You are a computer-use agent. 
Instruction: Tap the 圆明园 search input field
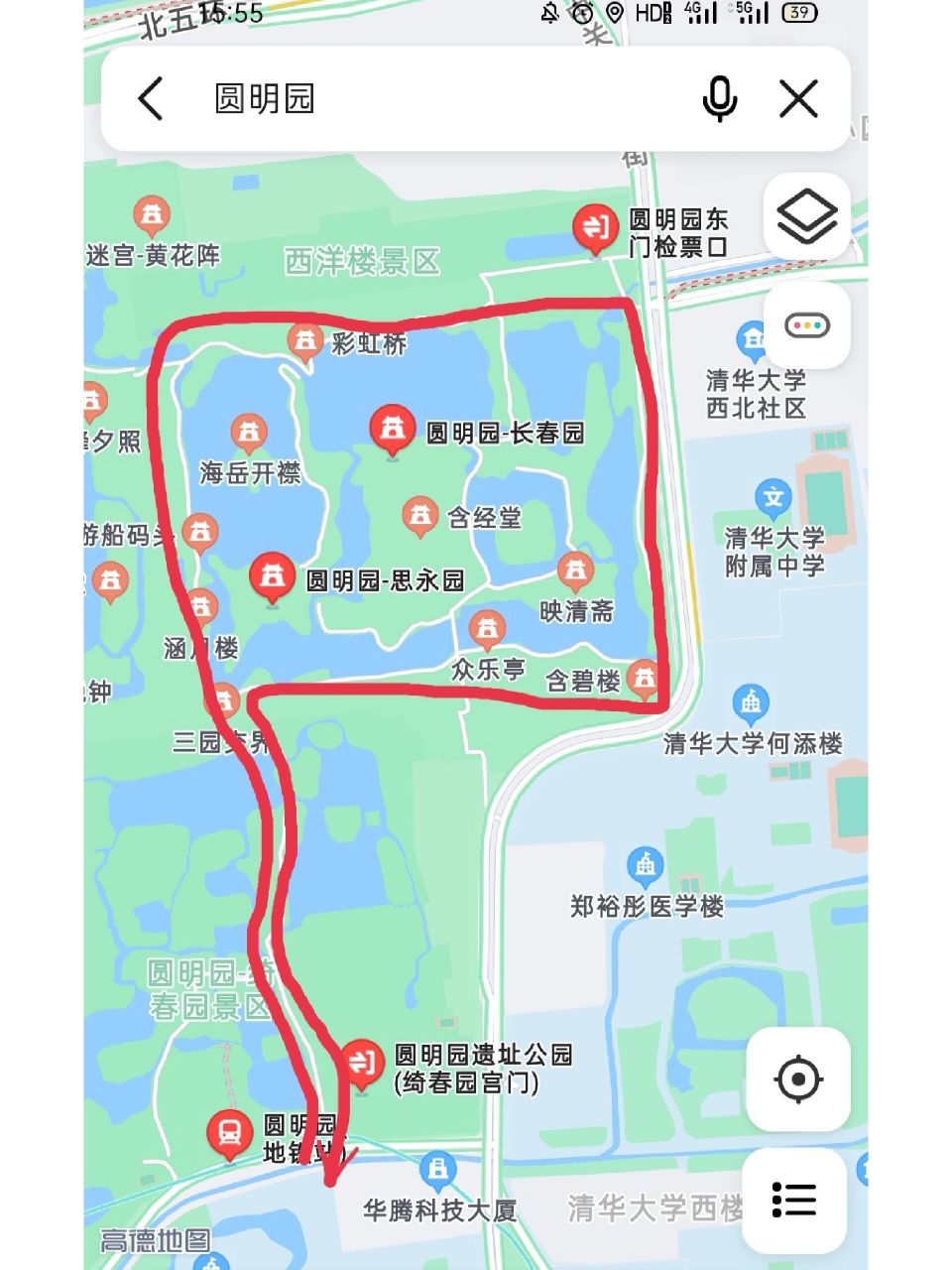397,98
